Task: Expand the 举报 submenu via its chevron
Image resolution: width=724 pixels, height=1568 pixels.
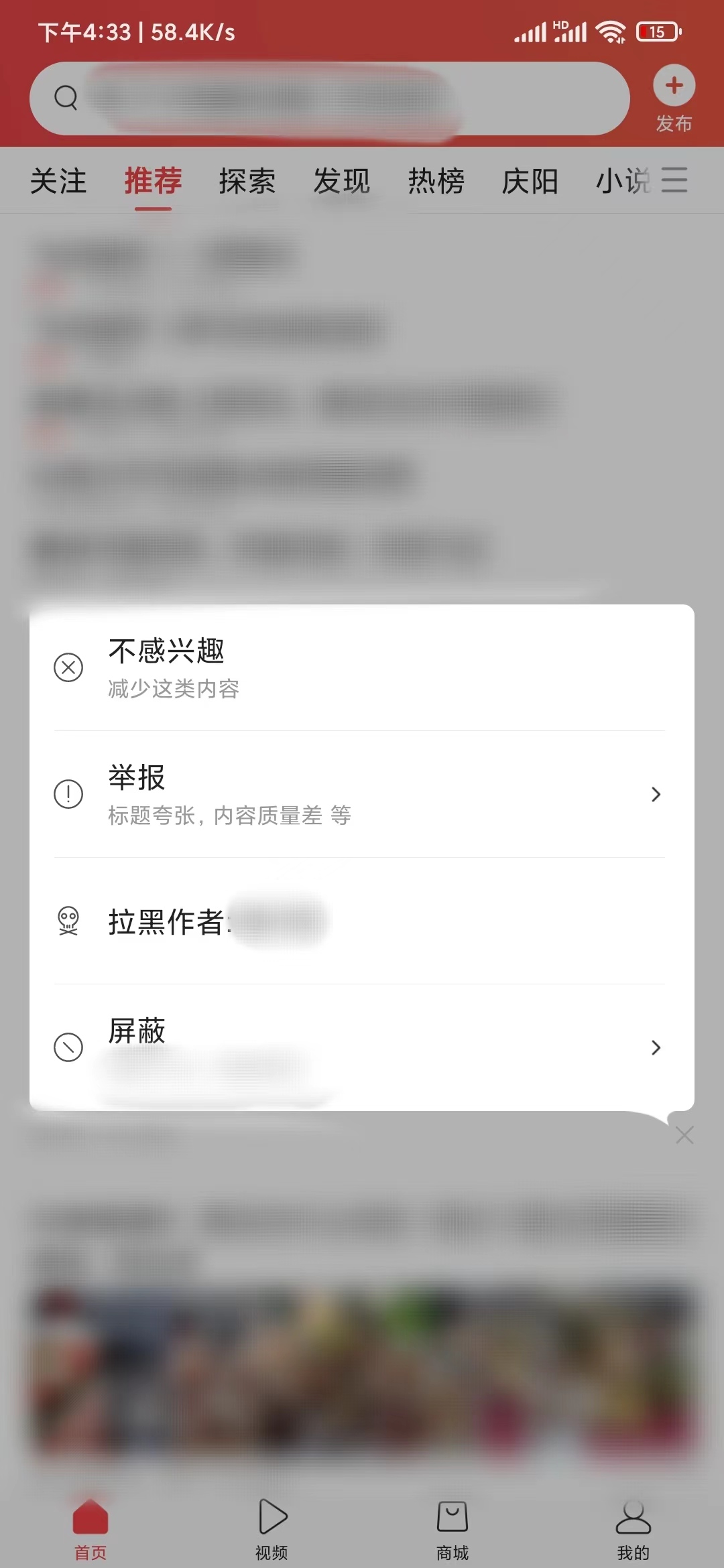Action: tap(655, 795)
